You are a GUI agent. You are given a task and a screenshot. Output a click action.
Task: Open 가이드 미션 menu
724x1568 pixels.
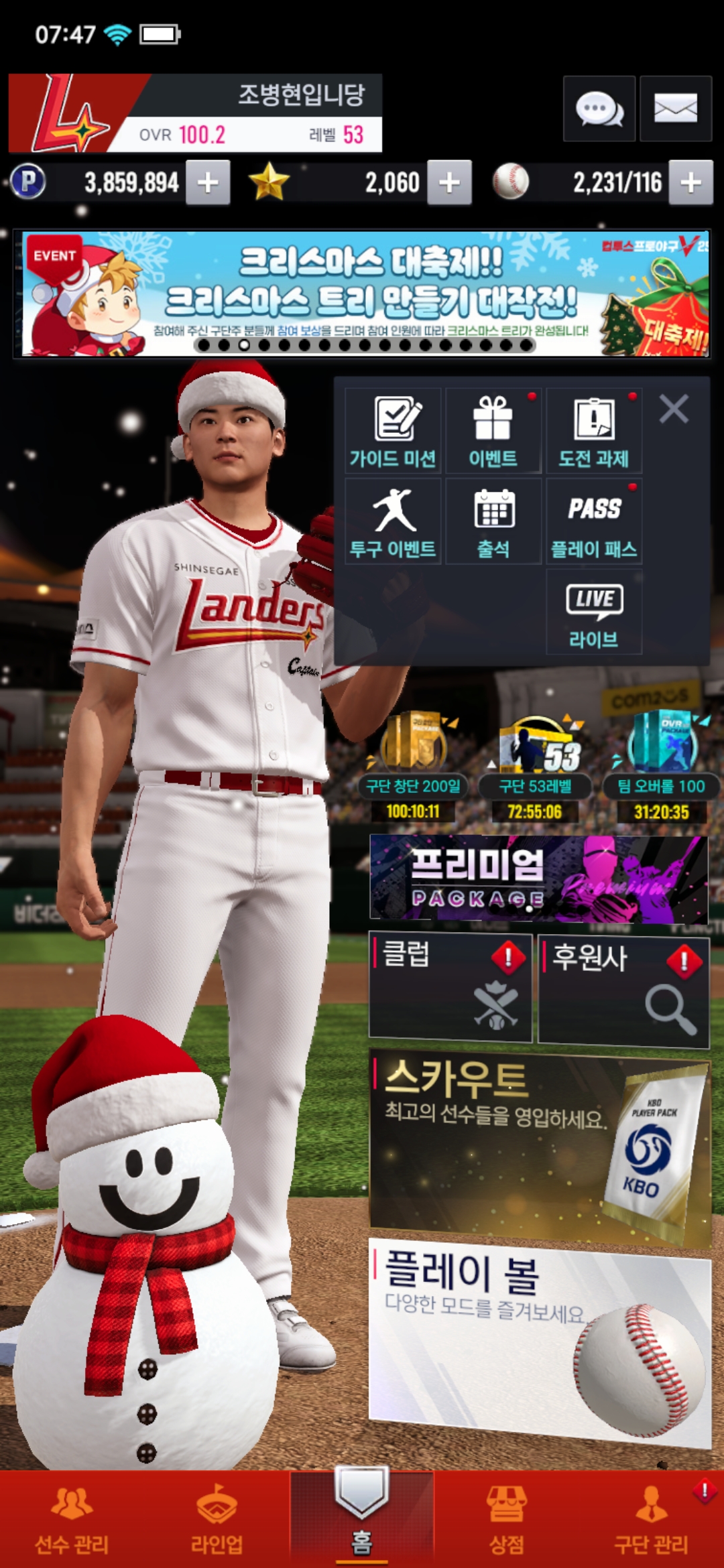point(393,431)
